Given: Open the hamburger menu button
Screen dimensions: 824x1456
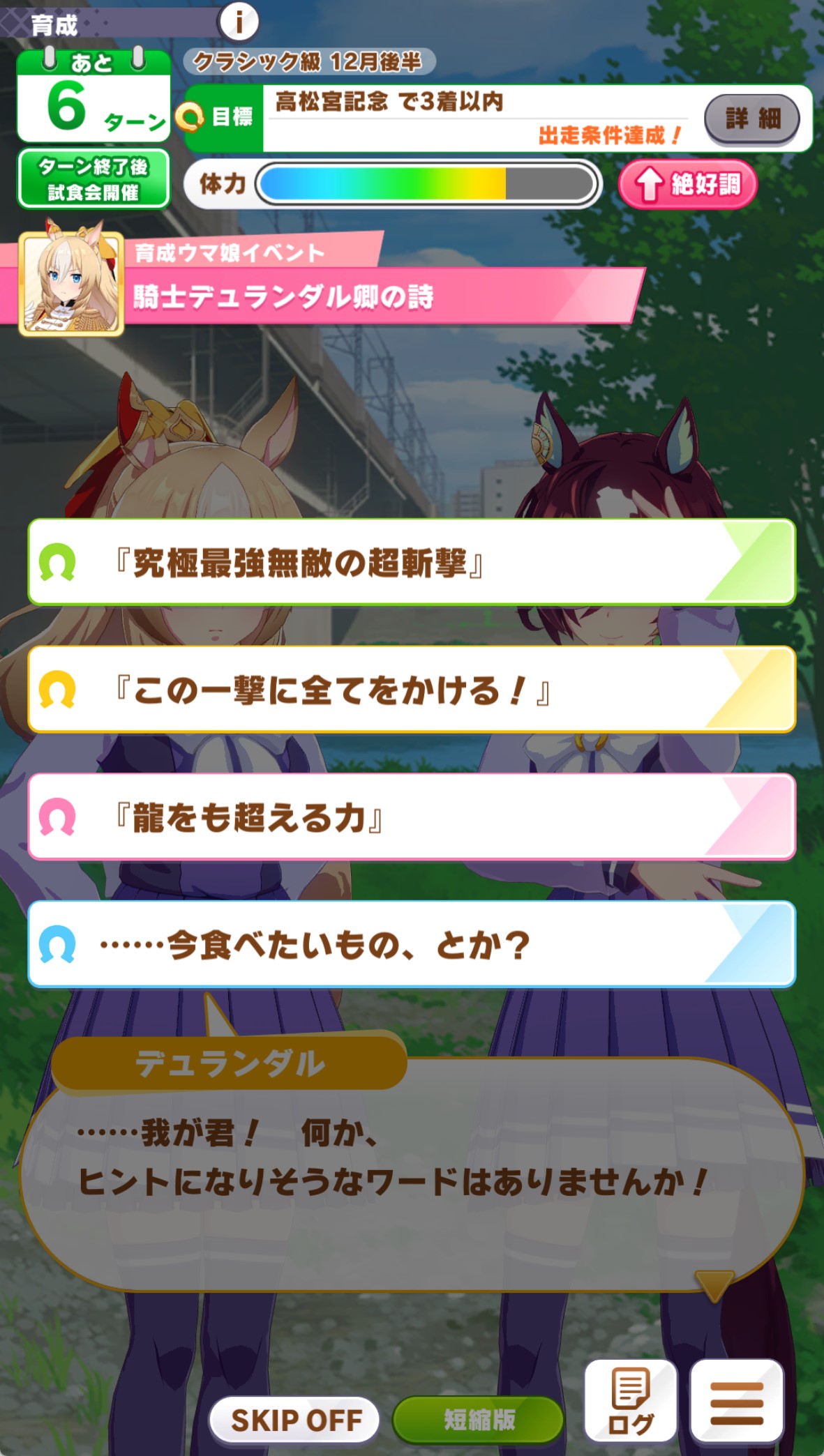Looking at the screenshot, I should pos(737,1400).
